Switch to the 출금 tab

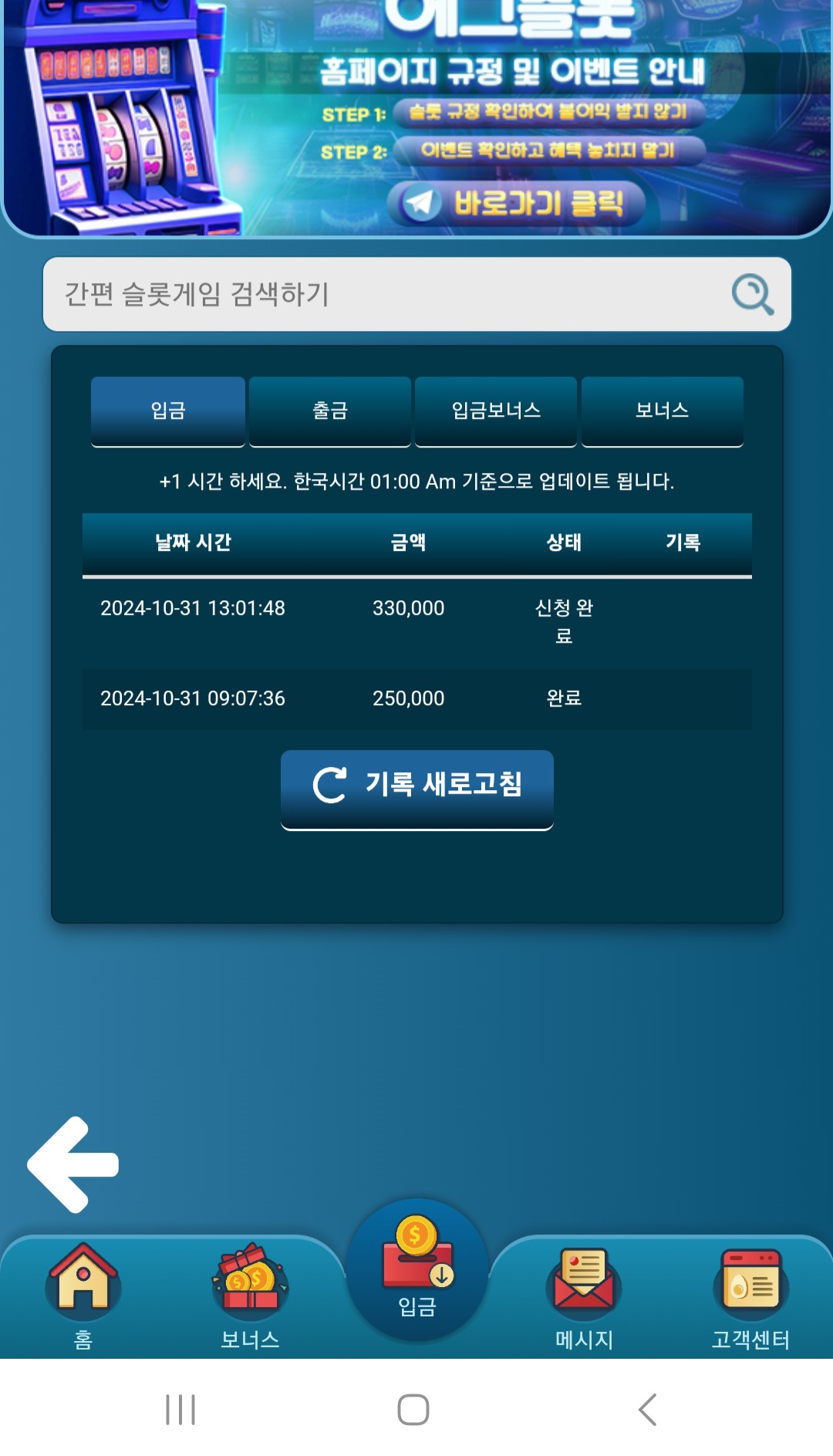coord(330,410)
